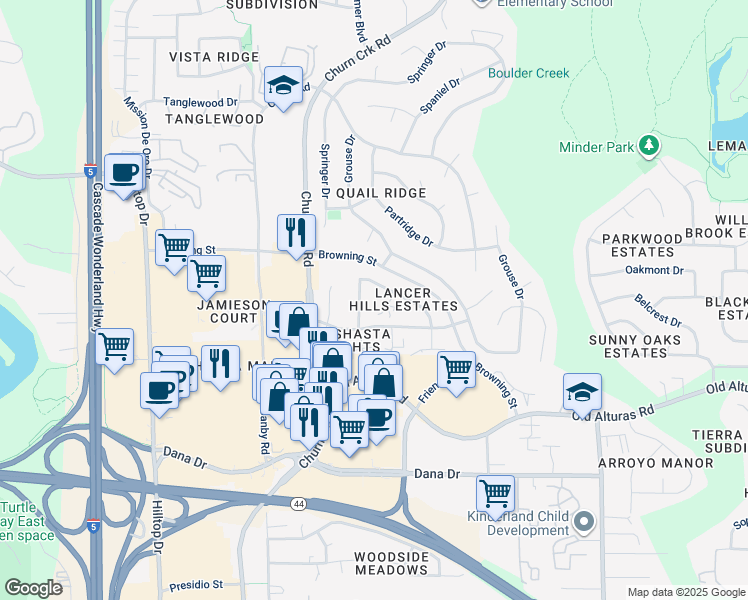The image size is (748, 600).
Task: Tap the grocery cart marker near Friendly Rd
Action: [457, 369]
